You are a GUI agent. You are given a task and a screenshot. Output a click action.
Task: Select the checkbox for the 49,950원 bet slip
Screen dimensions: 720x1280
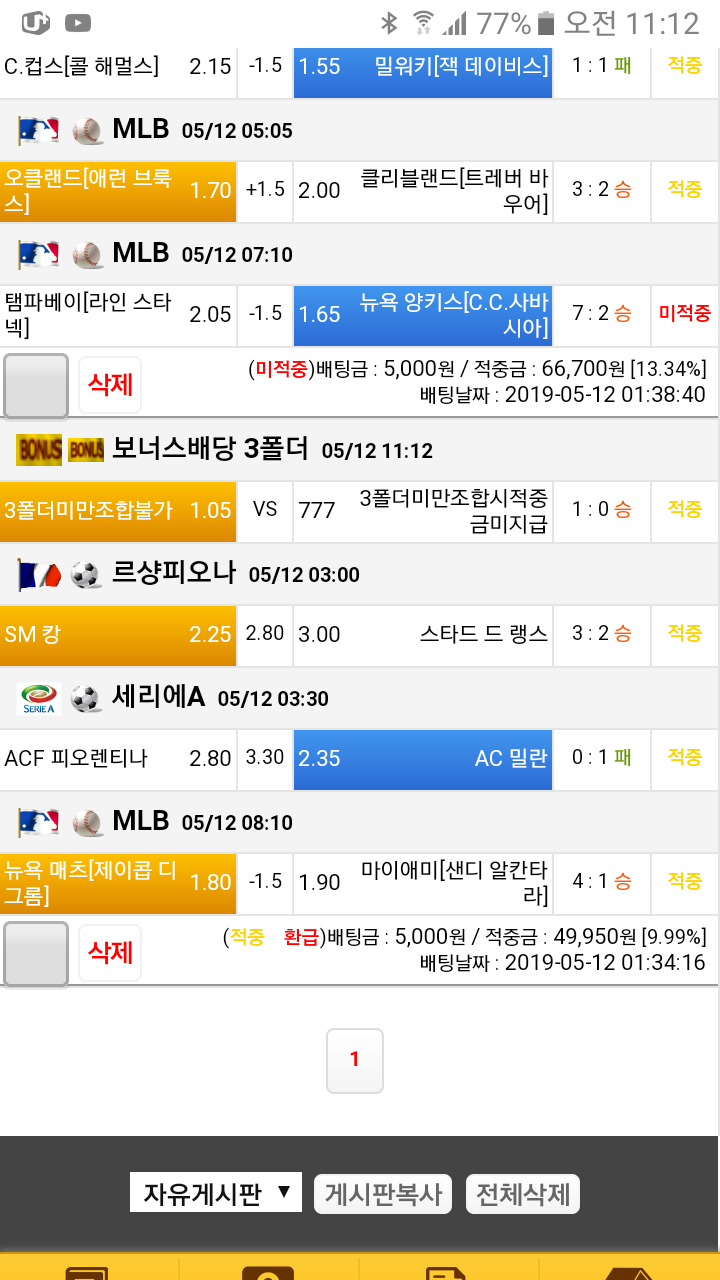[x=36, y=954]
